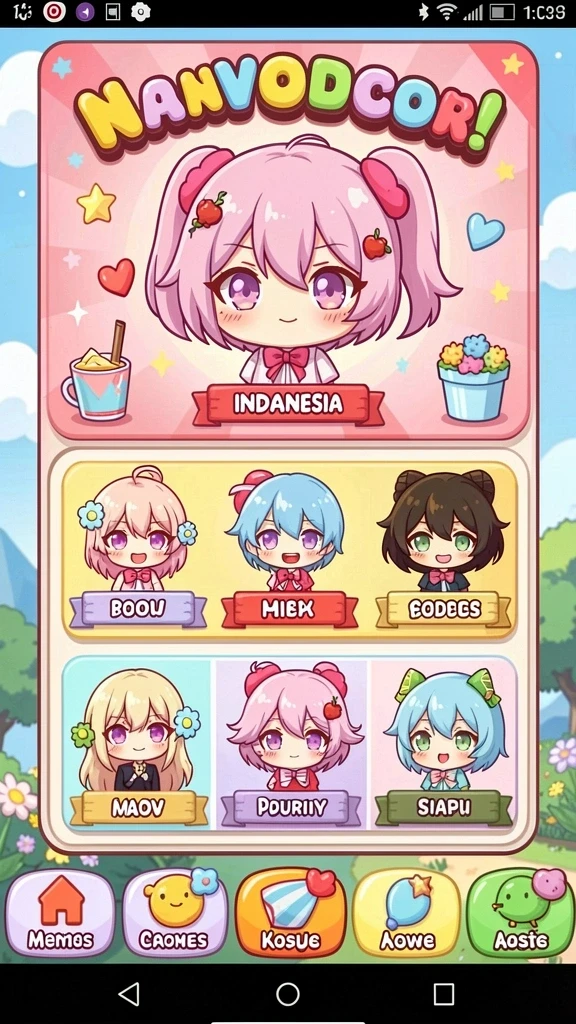Switch to the Caomes tab
Screen dimensions: 576x1024
[x=175, y=914]
